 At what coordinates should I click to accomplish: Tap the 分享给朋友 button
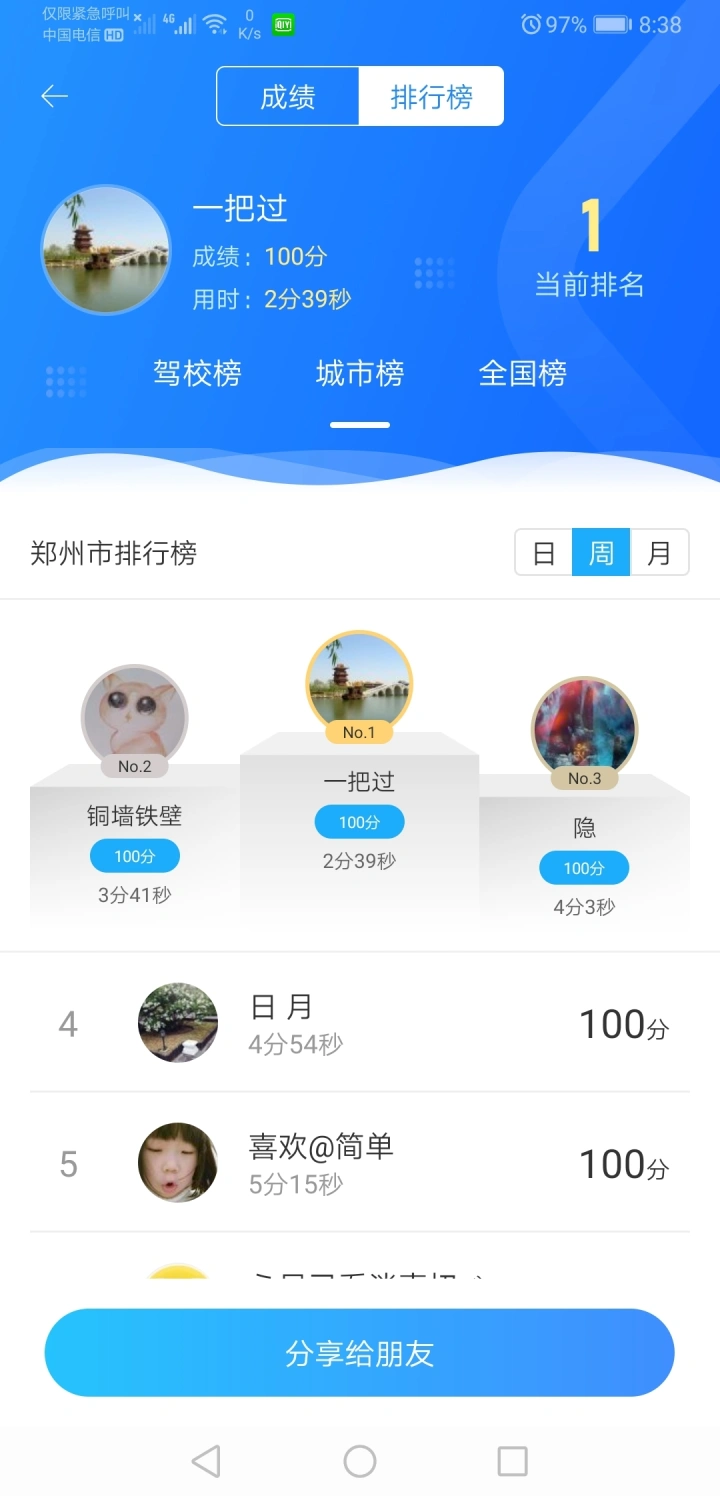coord(360,1353)
